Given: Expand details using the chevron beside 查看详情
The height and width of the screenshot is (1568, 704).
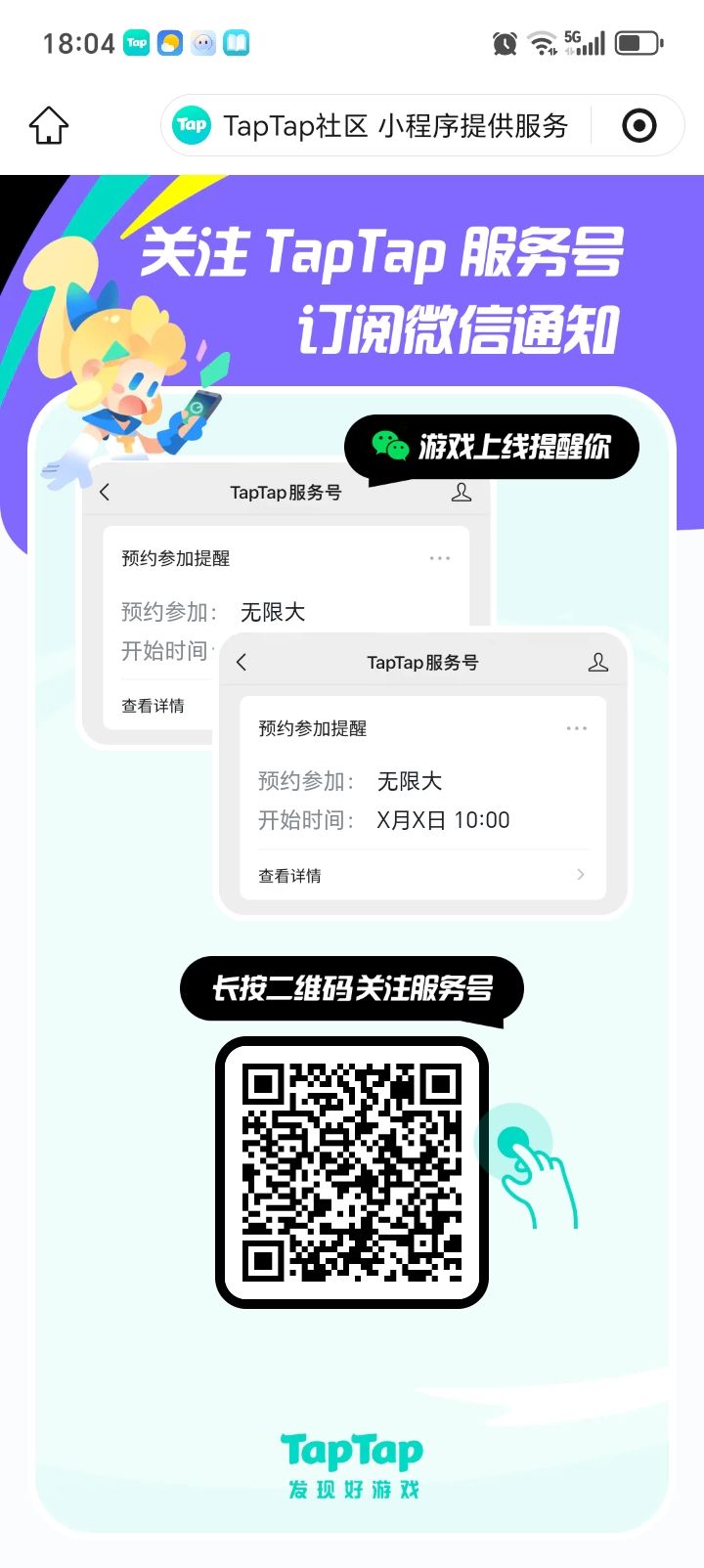Looking at the screenshot, I should (580, 875).
